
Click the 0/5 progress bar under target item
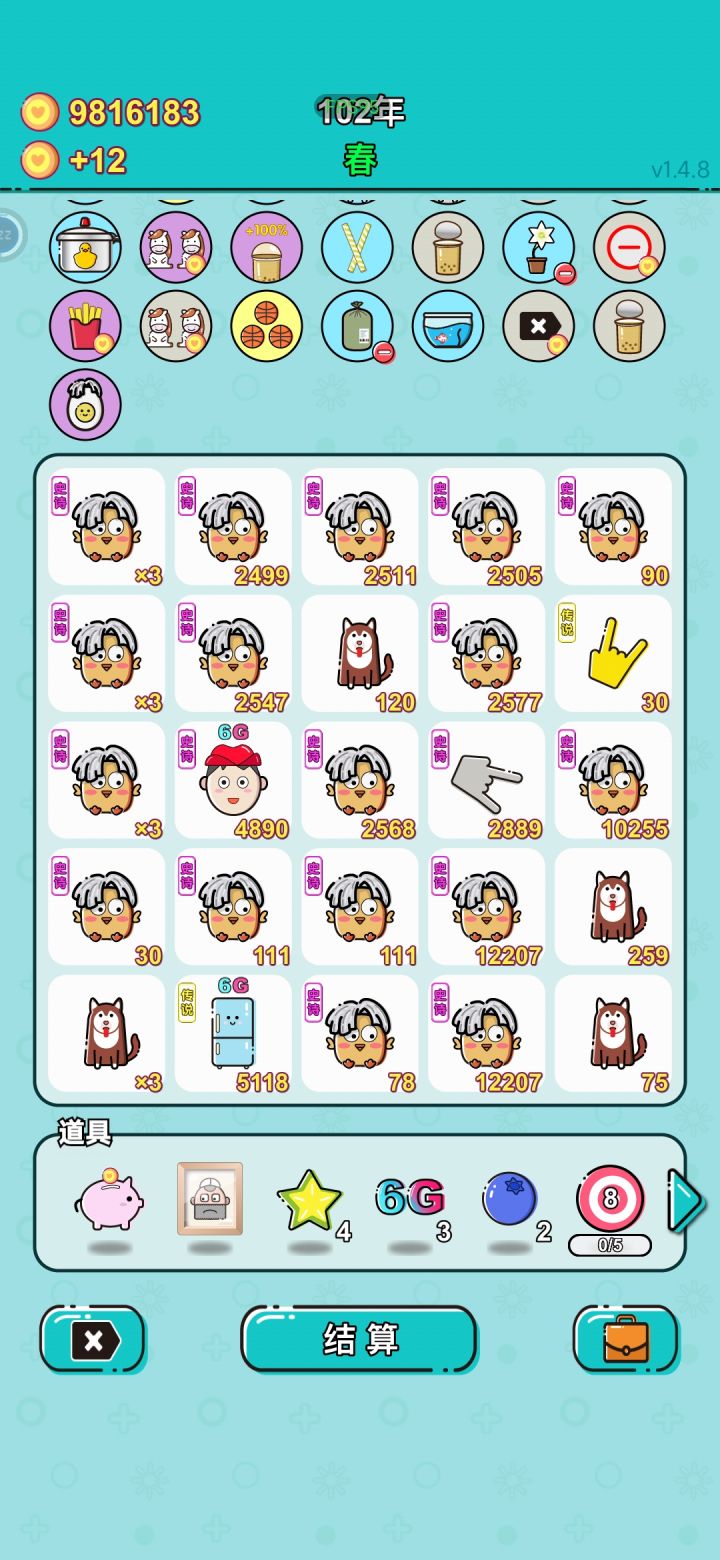[x=610, y=1246]
